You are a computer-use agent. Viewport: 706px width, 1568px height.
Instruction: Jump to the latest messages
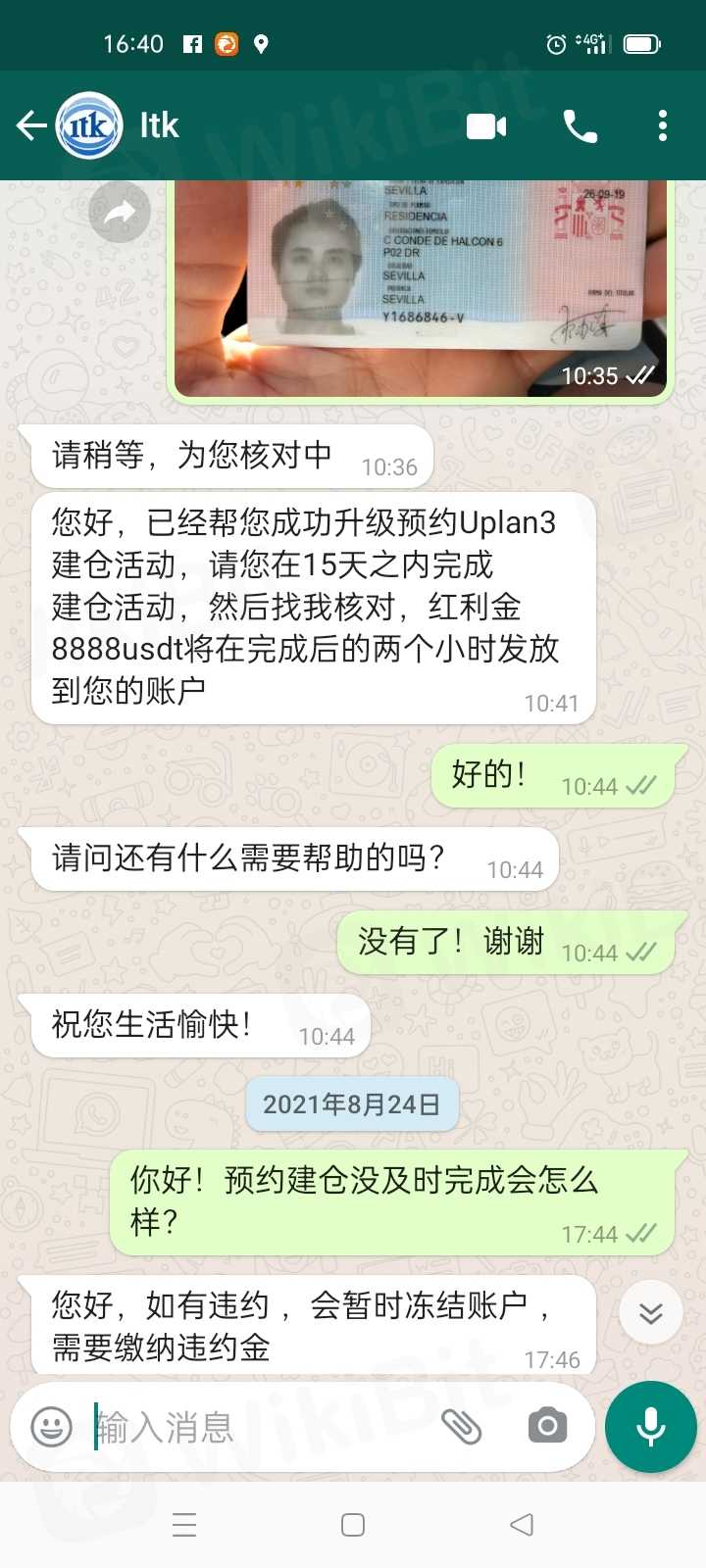651,1313
